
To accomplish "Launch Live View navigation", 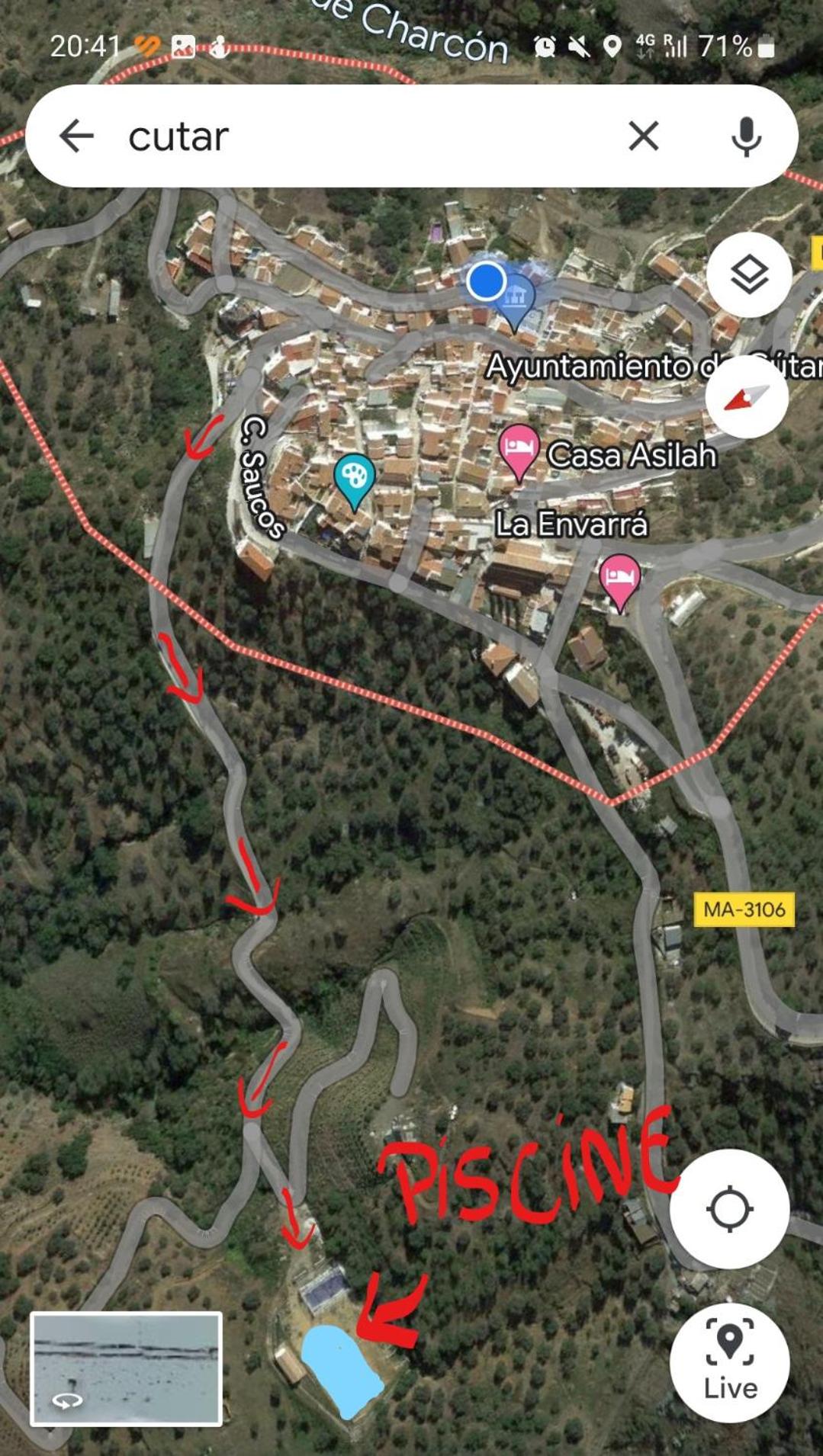I will (729, 1363).
